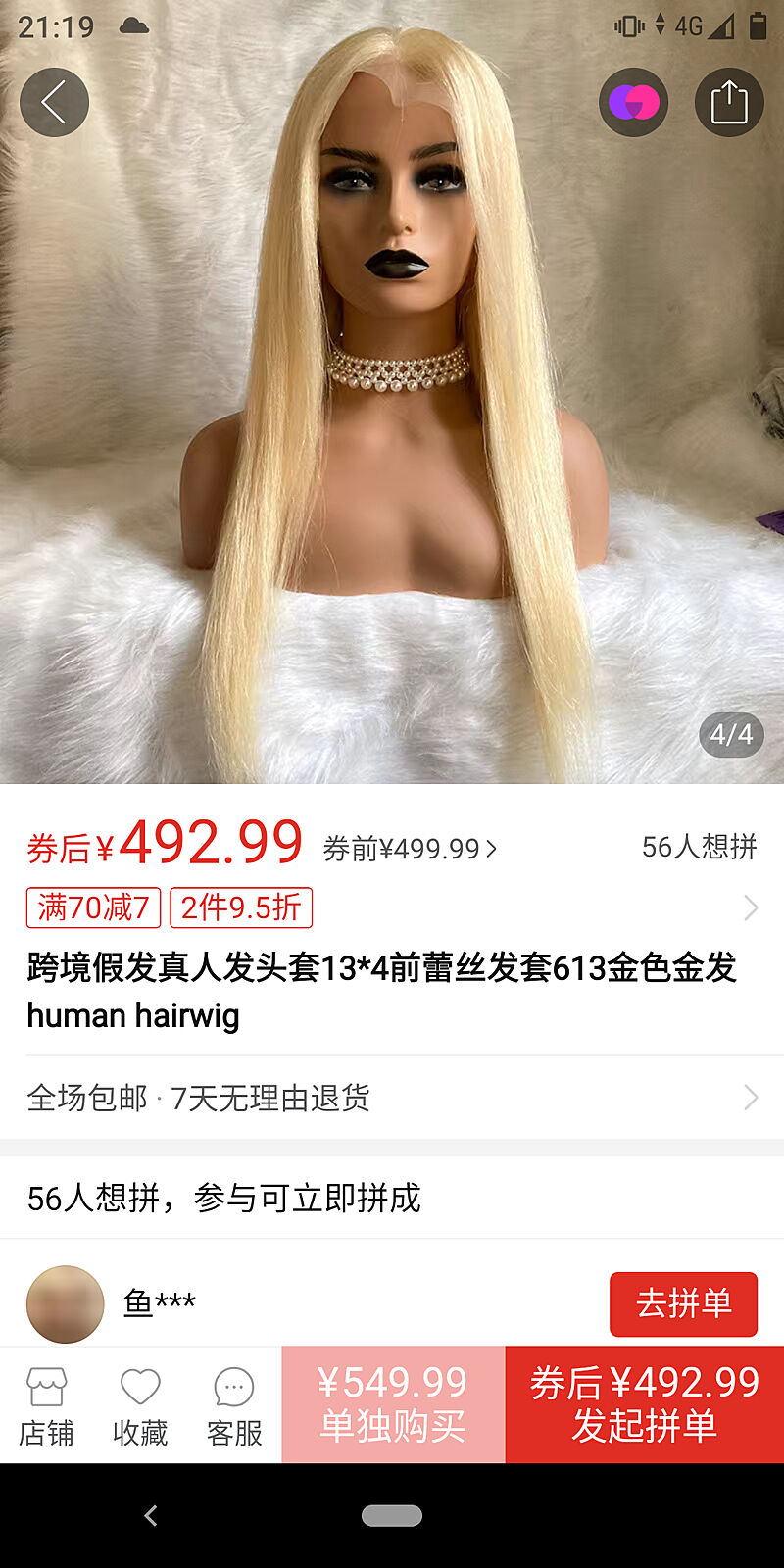Tap the system back button
Image resolution: width=784 pixels, height=1568 pixels.
[x=150, y=1516]
